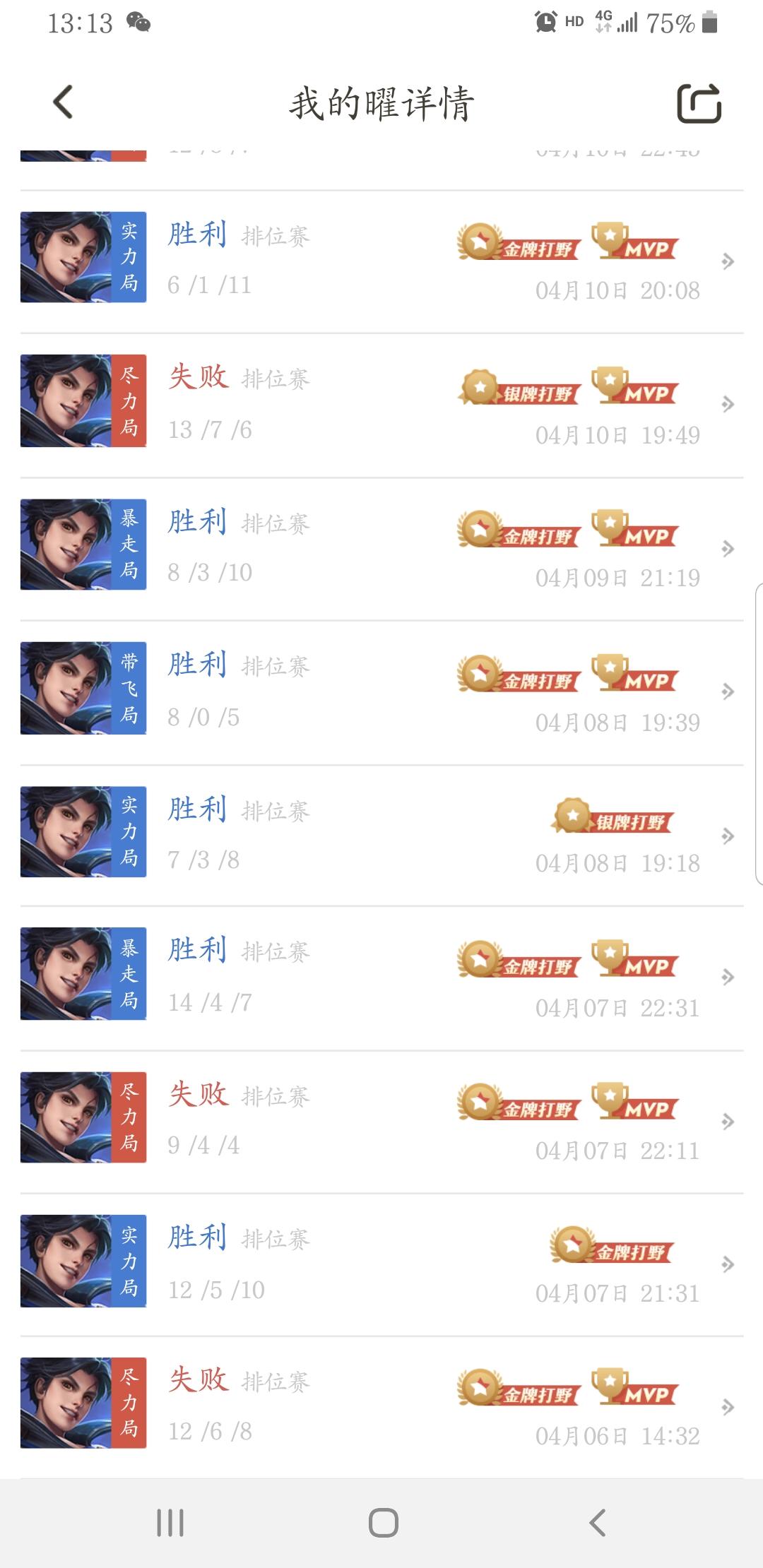The width and height of the screenshot is (763, 1568).
Task: Open the match from 04月10日 20:08
Action: point(381,260)
